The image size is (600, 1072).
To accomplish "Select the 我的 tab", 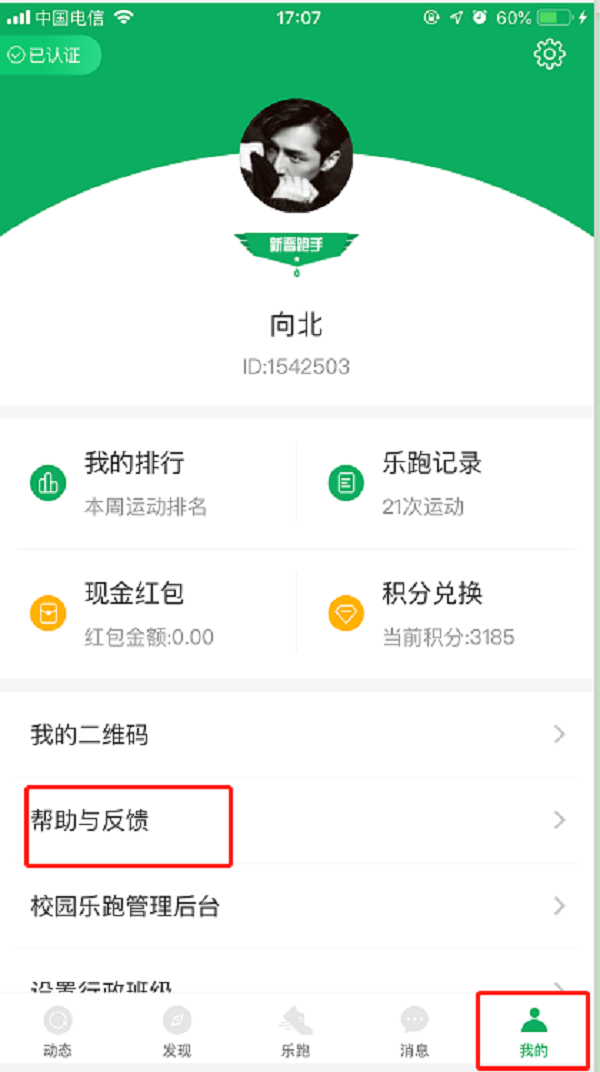I will [534, 1030].
